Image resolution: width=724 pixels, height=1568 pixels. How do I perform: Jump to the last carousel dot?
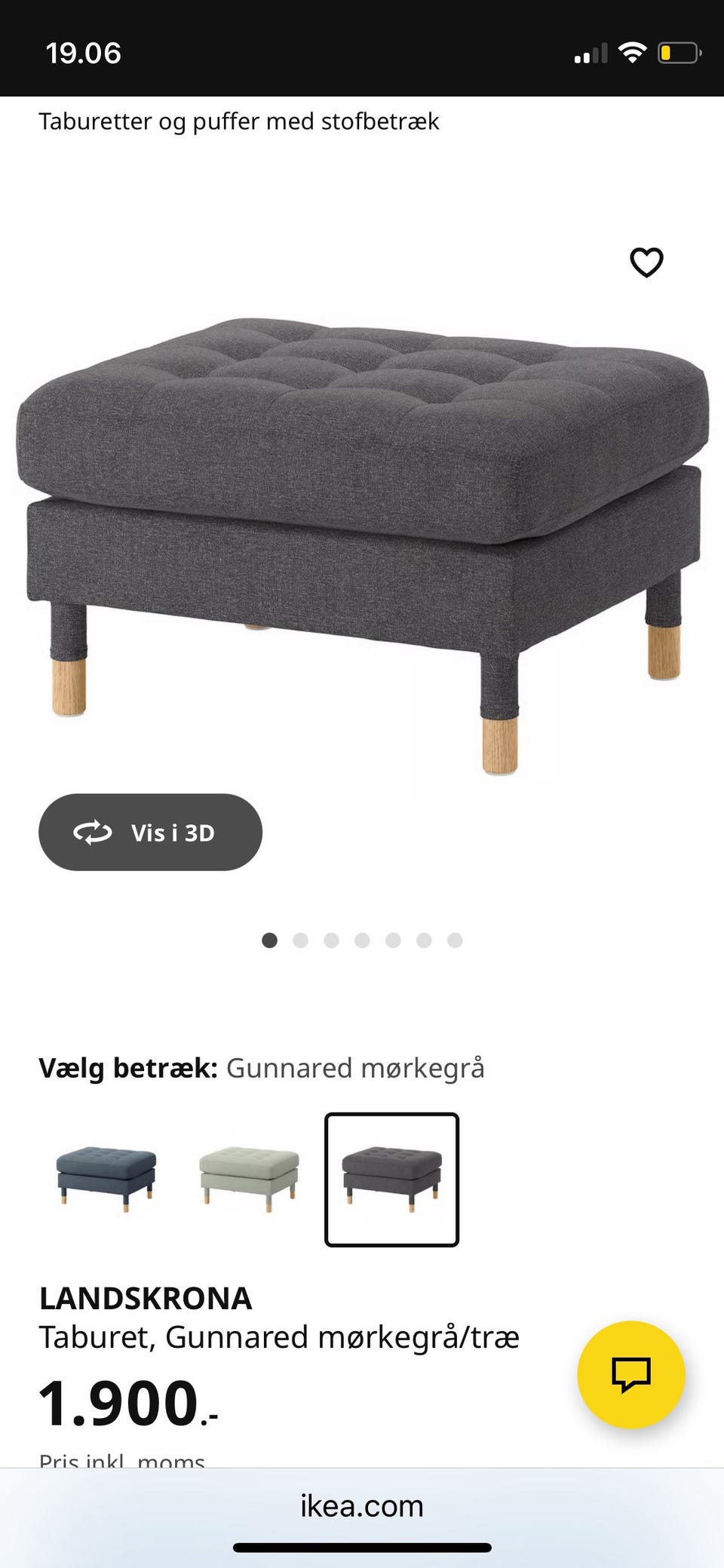[454, 940]
